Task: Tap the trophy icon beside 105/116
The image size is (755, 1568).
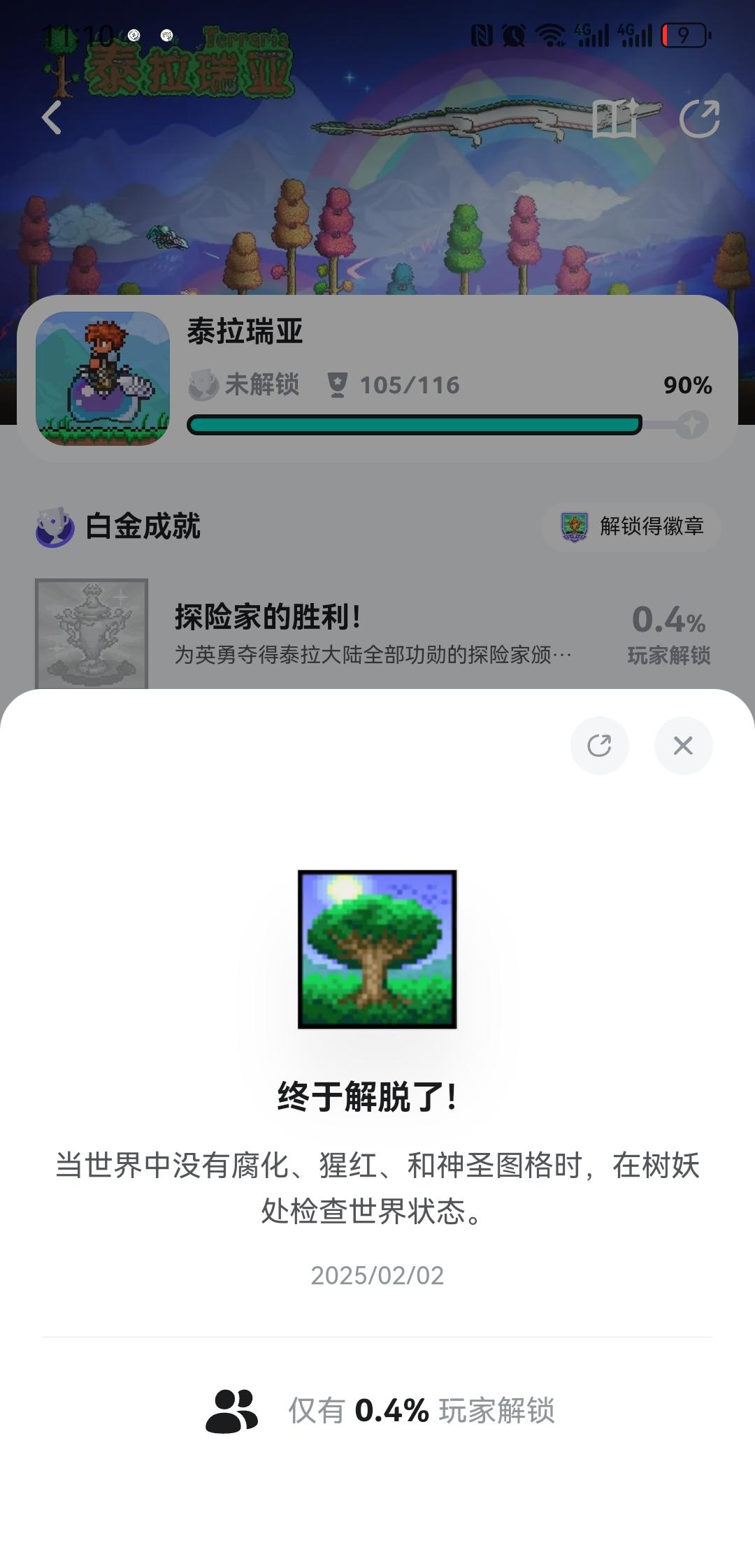Action: pos(338,383)
